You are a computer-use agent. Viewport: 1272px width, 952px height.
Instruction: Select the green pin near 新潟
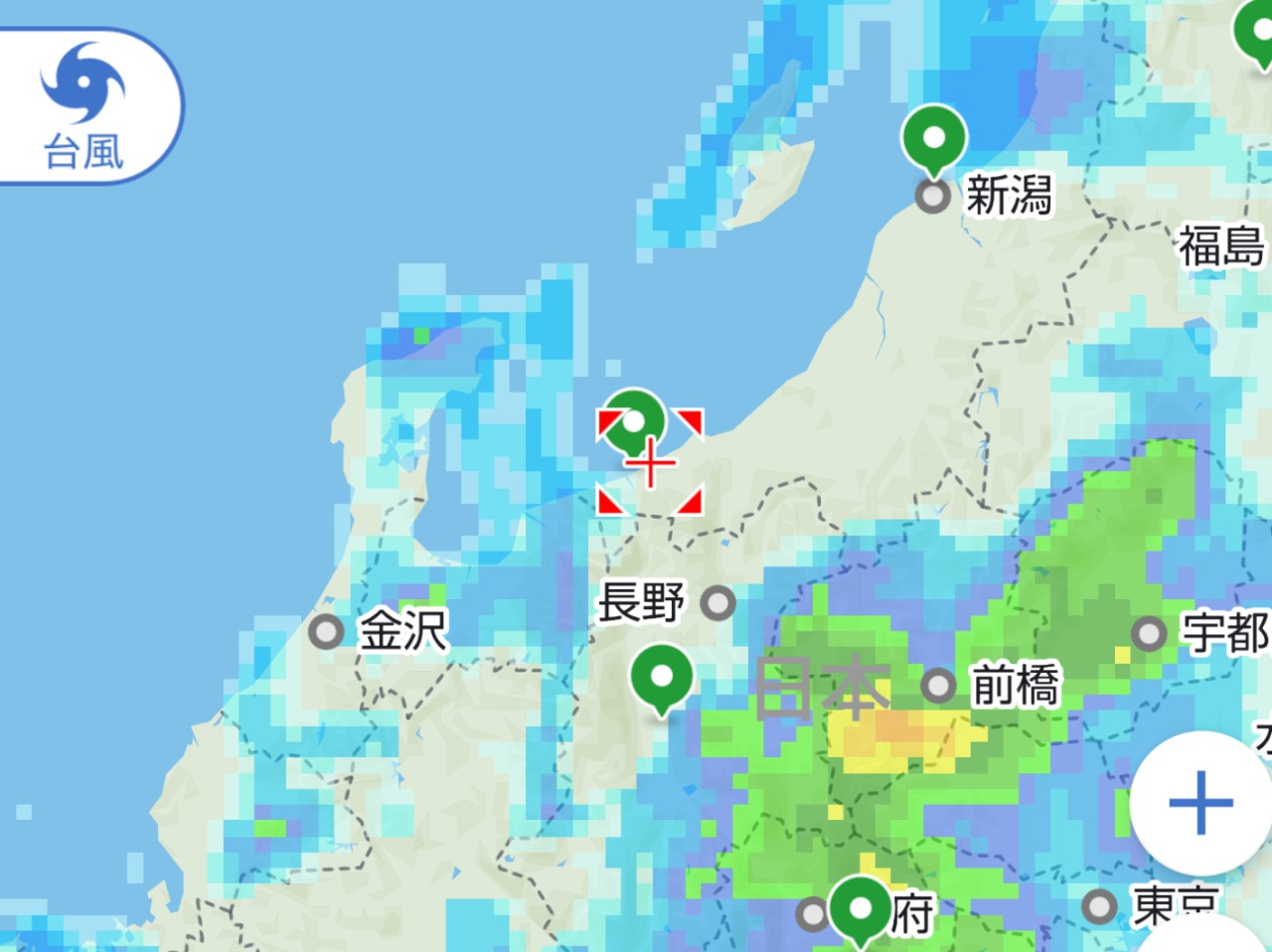click(933, 137)
